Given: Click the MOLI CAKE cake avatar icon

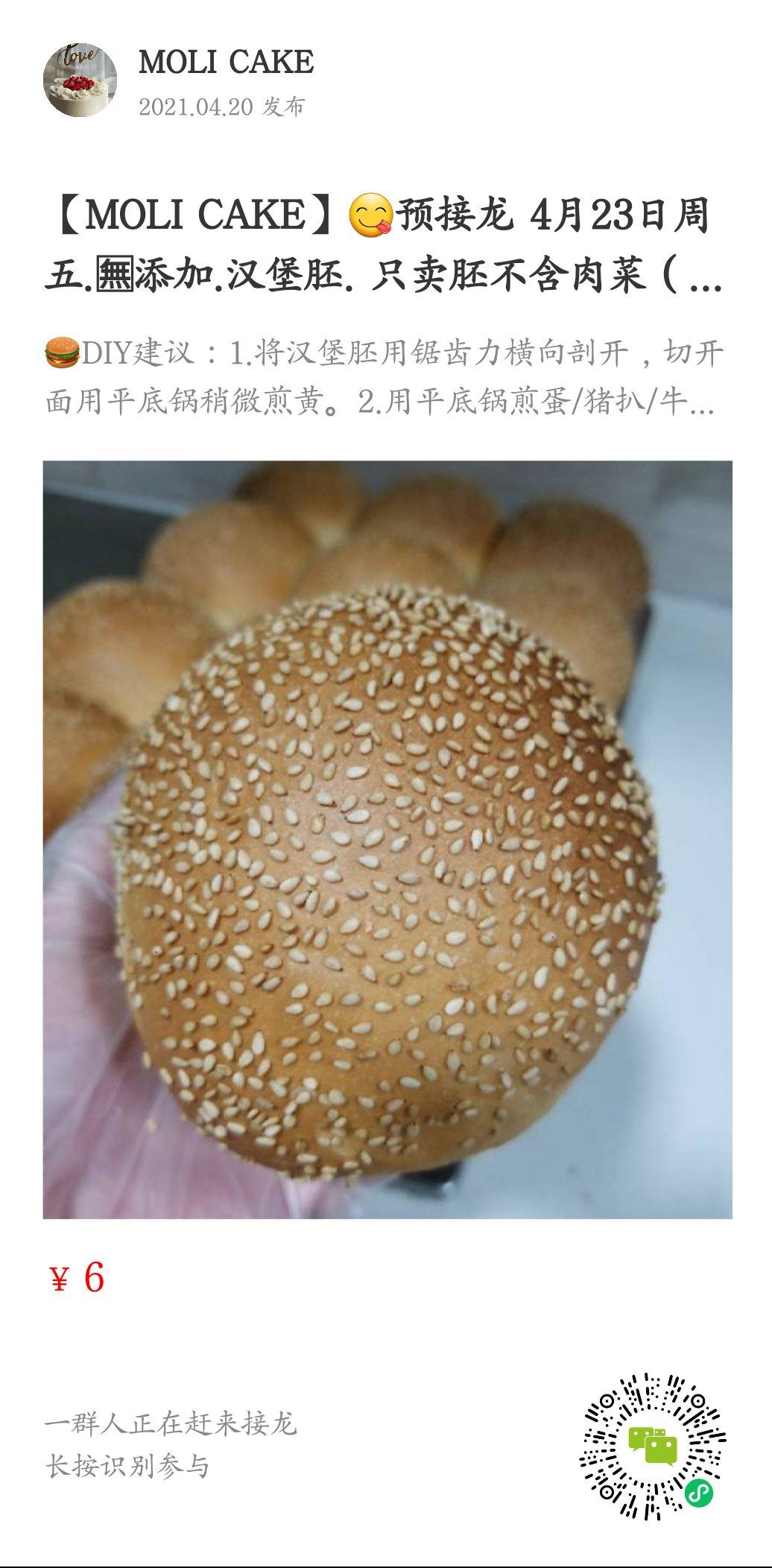Looking at the screenshot, I should tap(82, 78).
